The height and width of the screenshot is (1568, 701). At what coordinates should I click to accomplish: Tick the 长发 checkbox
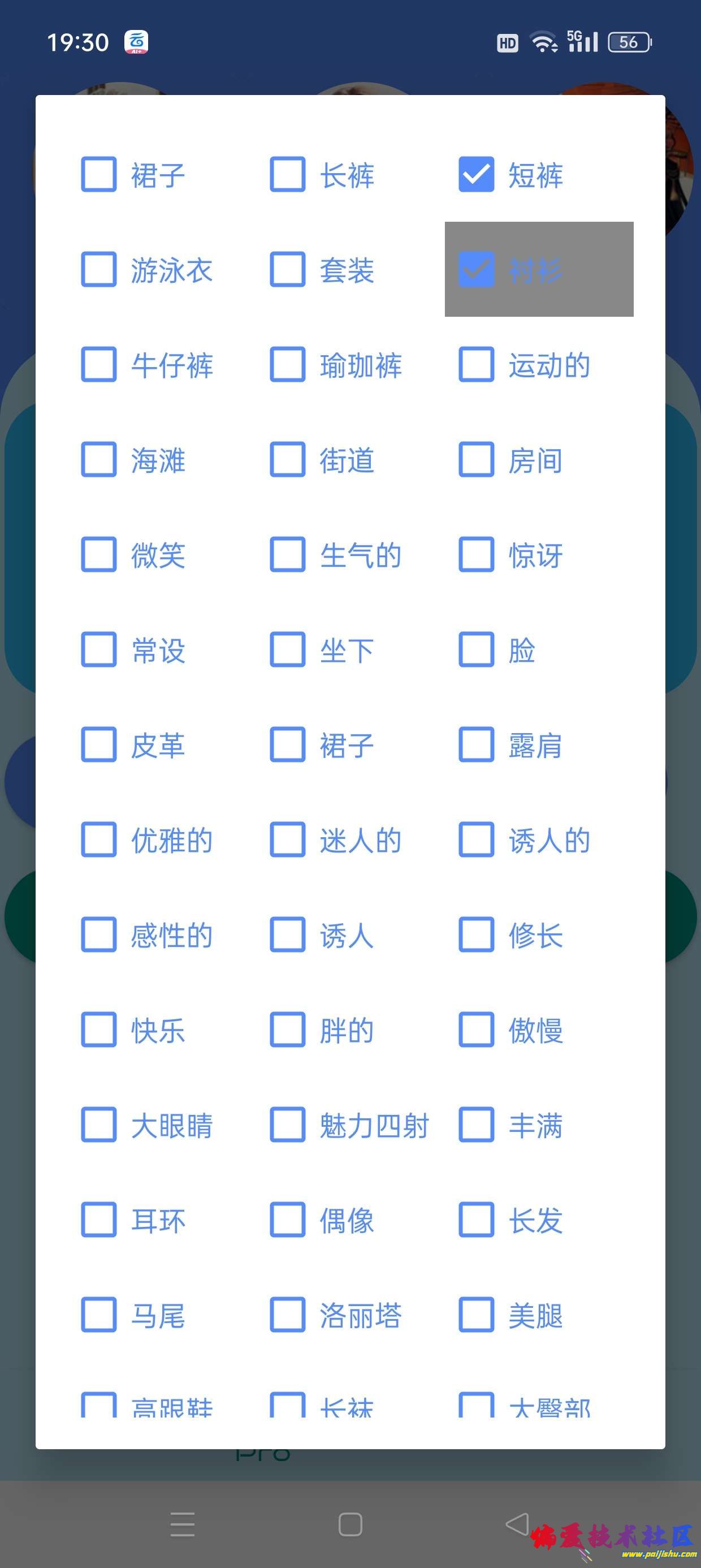click(x=476, y=1219)
